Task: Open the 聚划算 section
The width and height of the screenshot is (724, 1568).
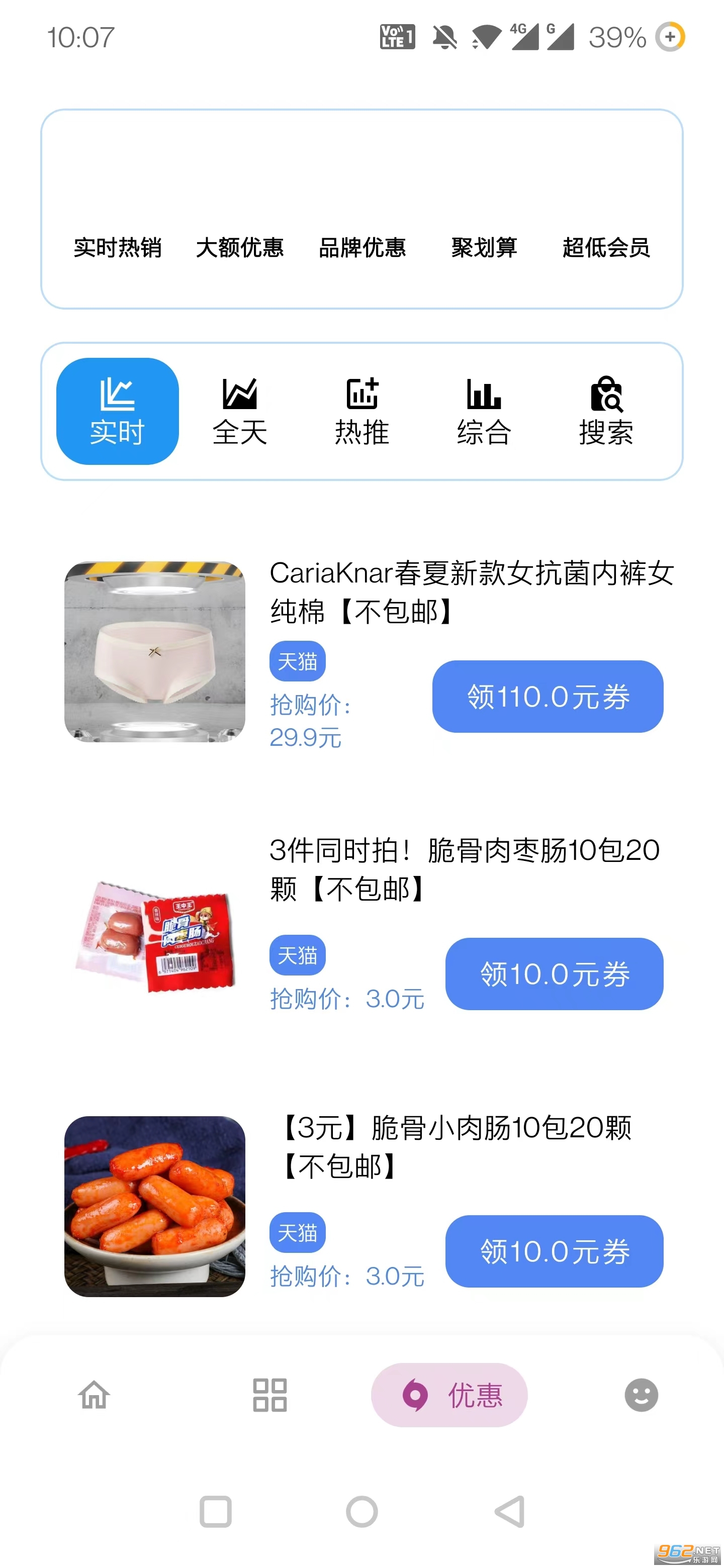Action: pos(485,248)
